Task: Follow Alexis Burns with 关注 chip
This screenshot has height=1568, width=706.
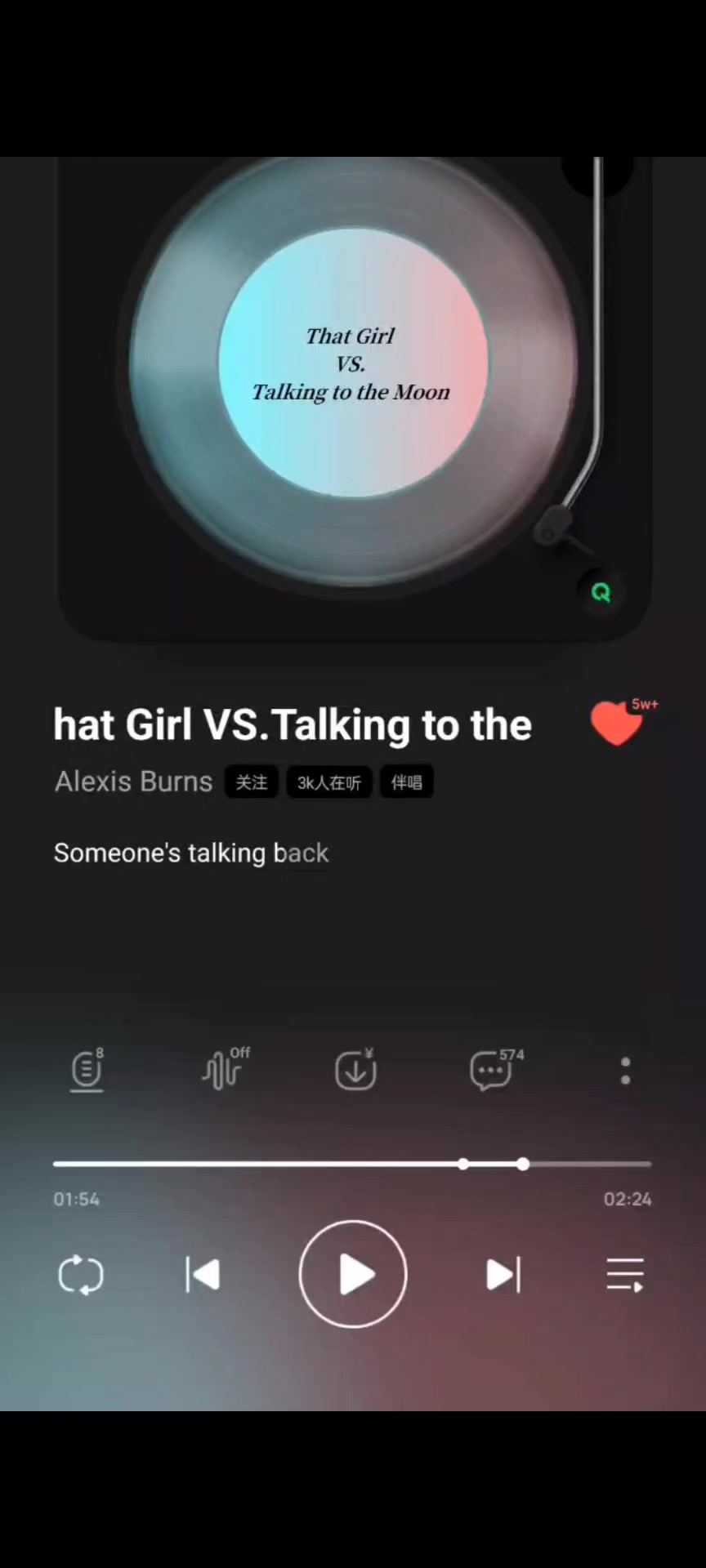Action: [x=252, y=782]
